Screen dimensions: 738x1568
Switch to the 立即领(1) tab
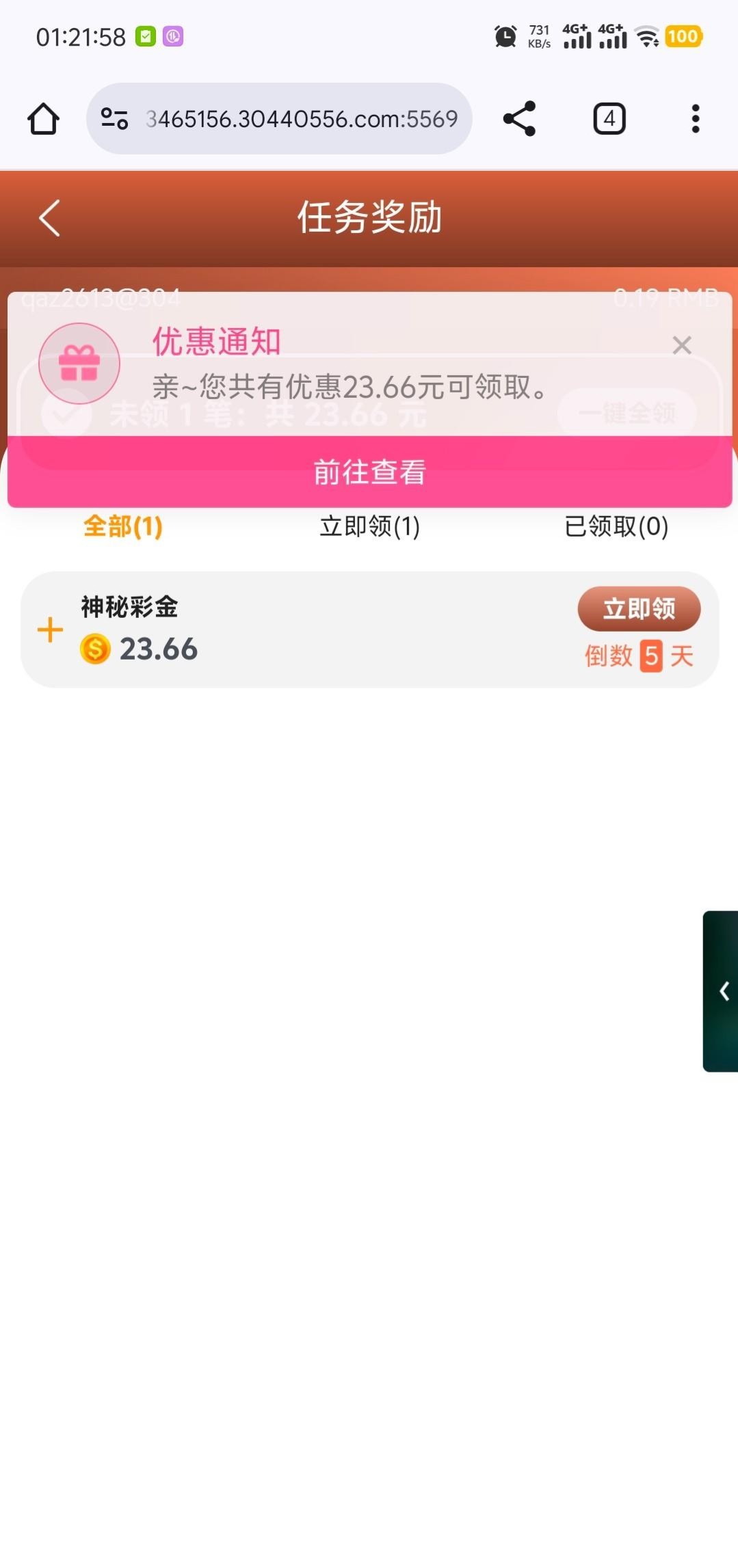pyautogui.click(x=369, y=526)
